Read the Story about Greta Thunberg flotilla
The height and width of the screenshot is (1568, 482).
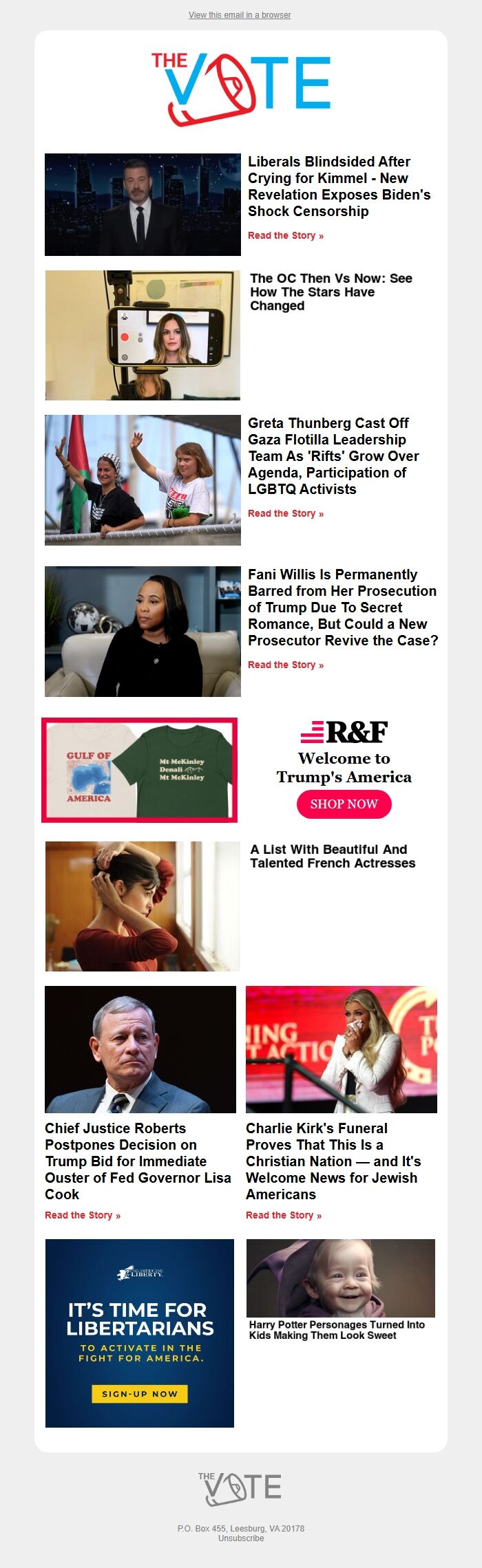click(285, 514)
